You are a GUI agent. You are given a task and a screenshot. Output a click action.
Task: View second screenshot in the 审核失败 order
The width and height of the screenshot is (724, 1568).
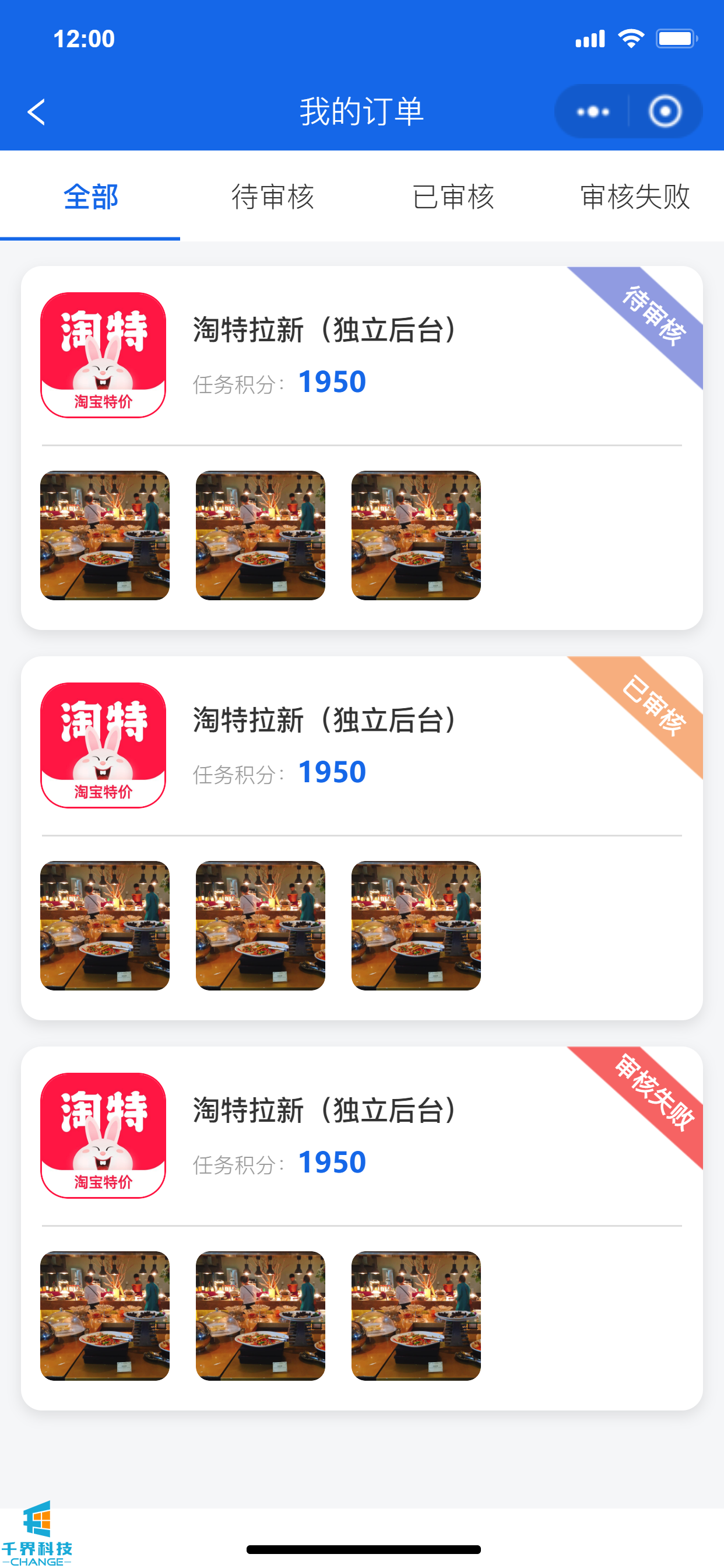(x=261, y=1315)
